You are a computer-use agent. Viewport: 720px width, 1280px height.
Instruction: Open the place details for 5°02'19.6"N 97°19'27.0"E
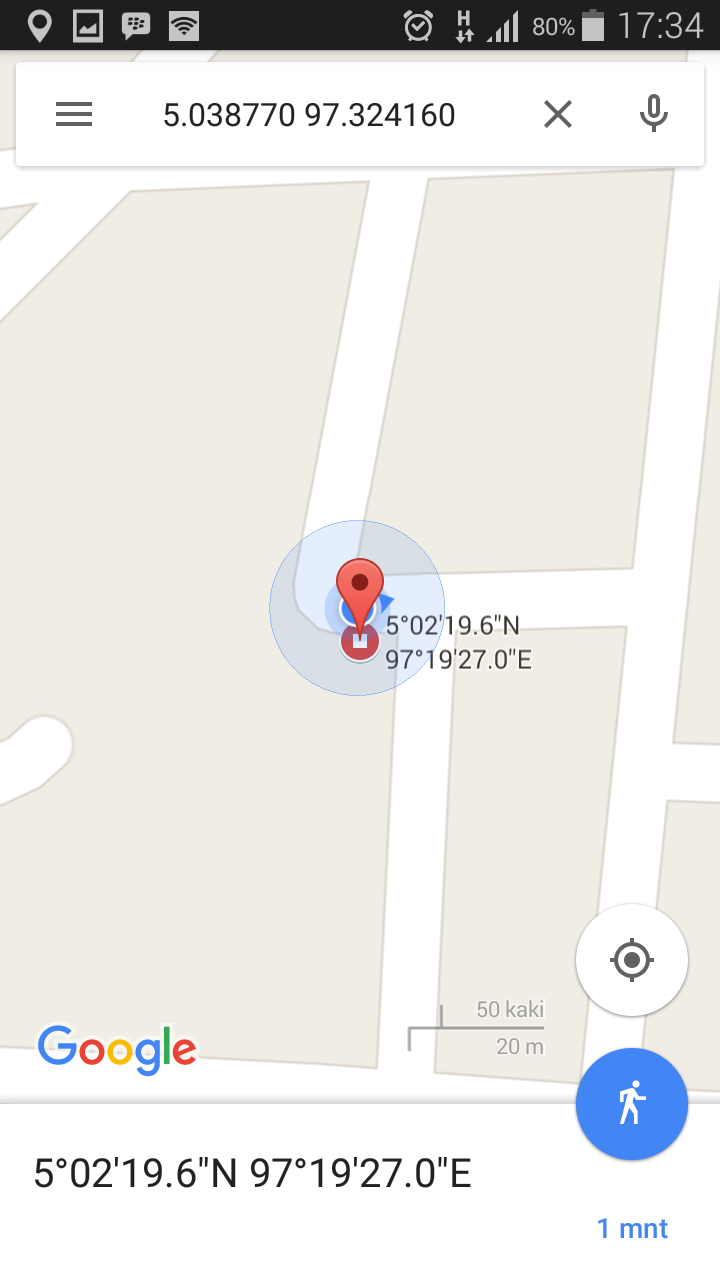252,1173
